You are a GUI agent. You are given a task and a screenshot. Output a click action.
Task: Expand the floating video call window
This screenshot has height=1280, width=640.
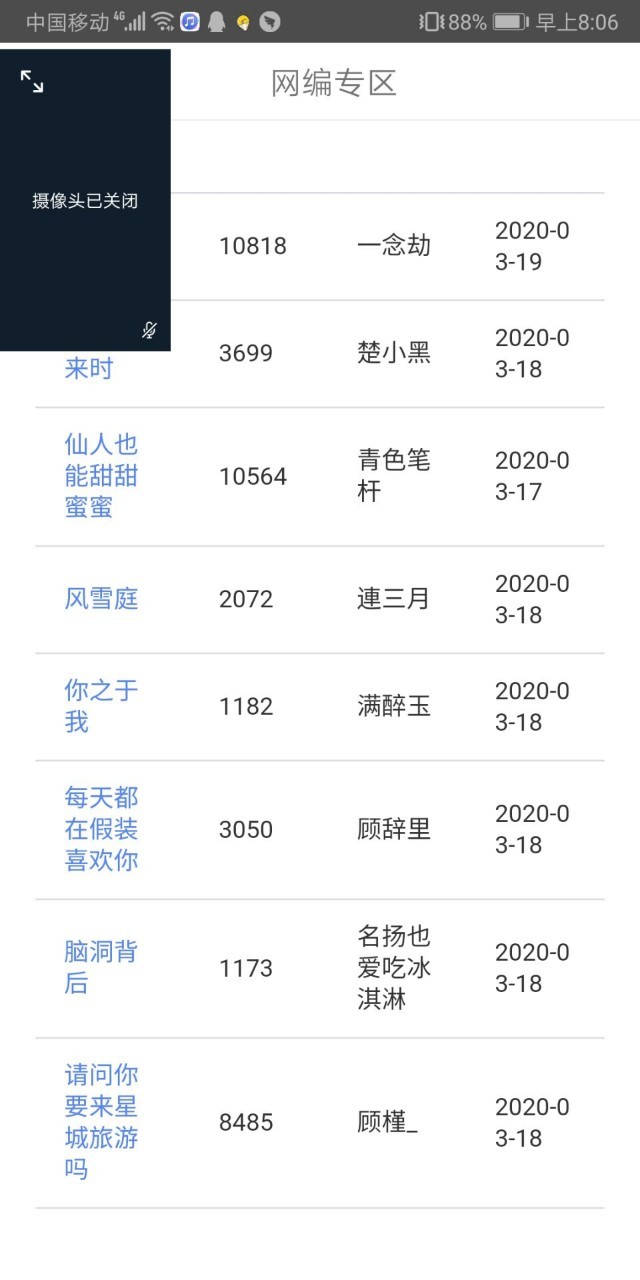(x=32, y=82)
